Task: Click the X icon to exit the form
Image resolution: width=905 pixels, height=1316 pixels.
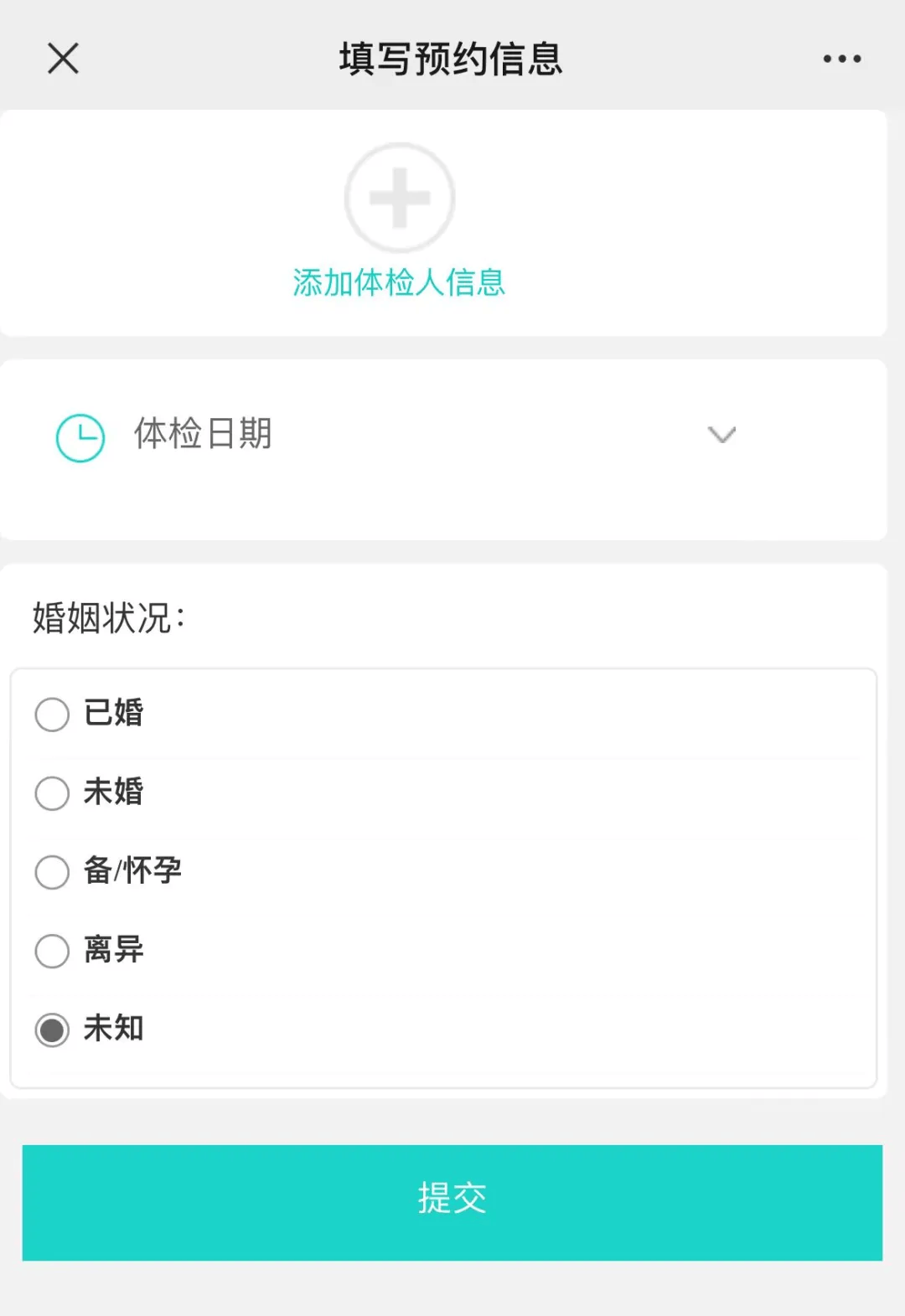Action: [x=61, y=59]
